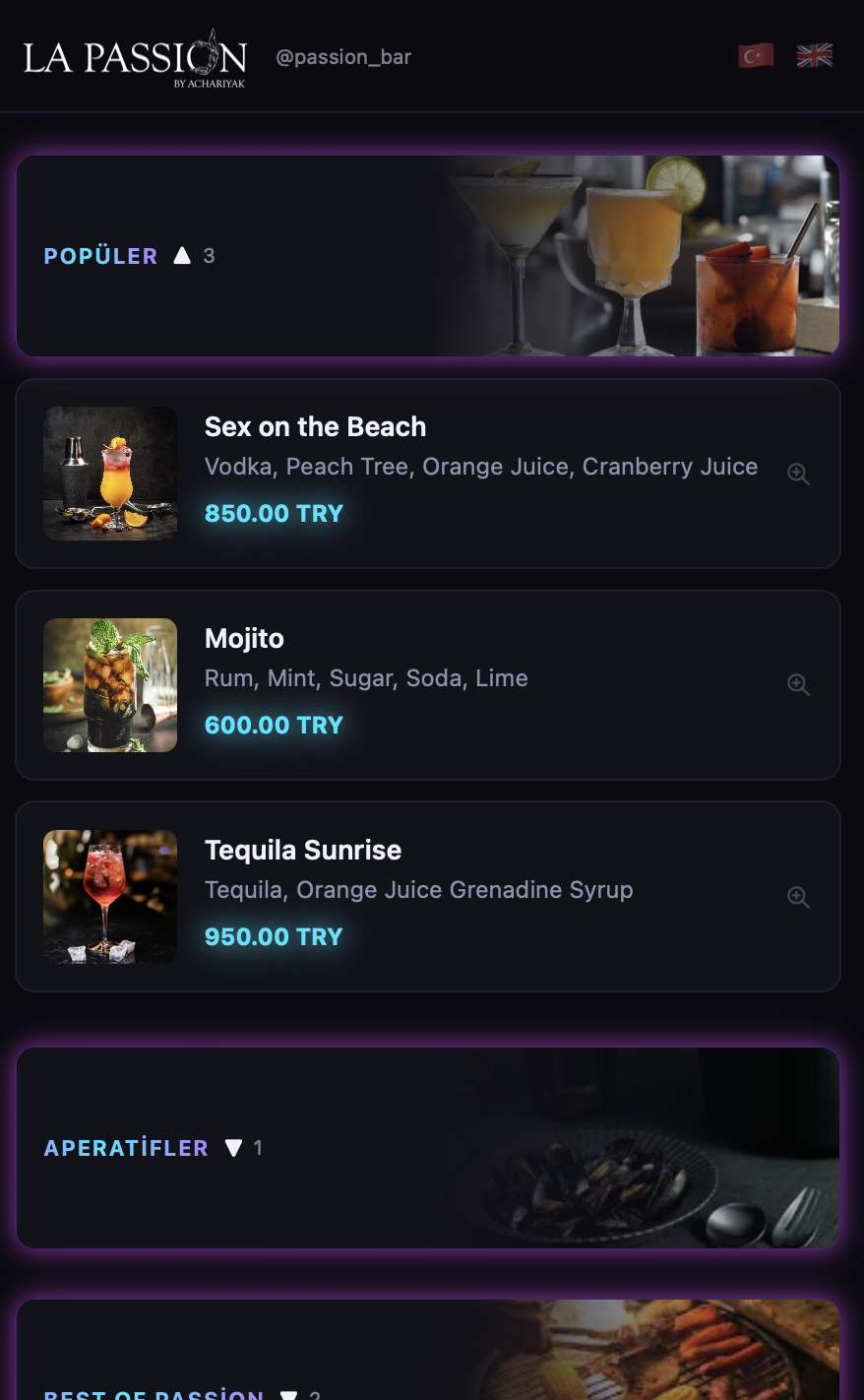Viewport: 864px width, 1400px height.
Task: Zoom the Sex on the Beach photo
Action: click(798, 474)
